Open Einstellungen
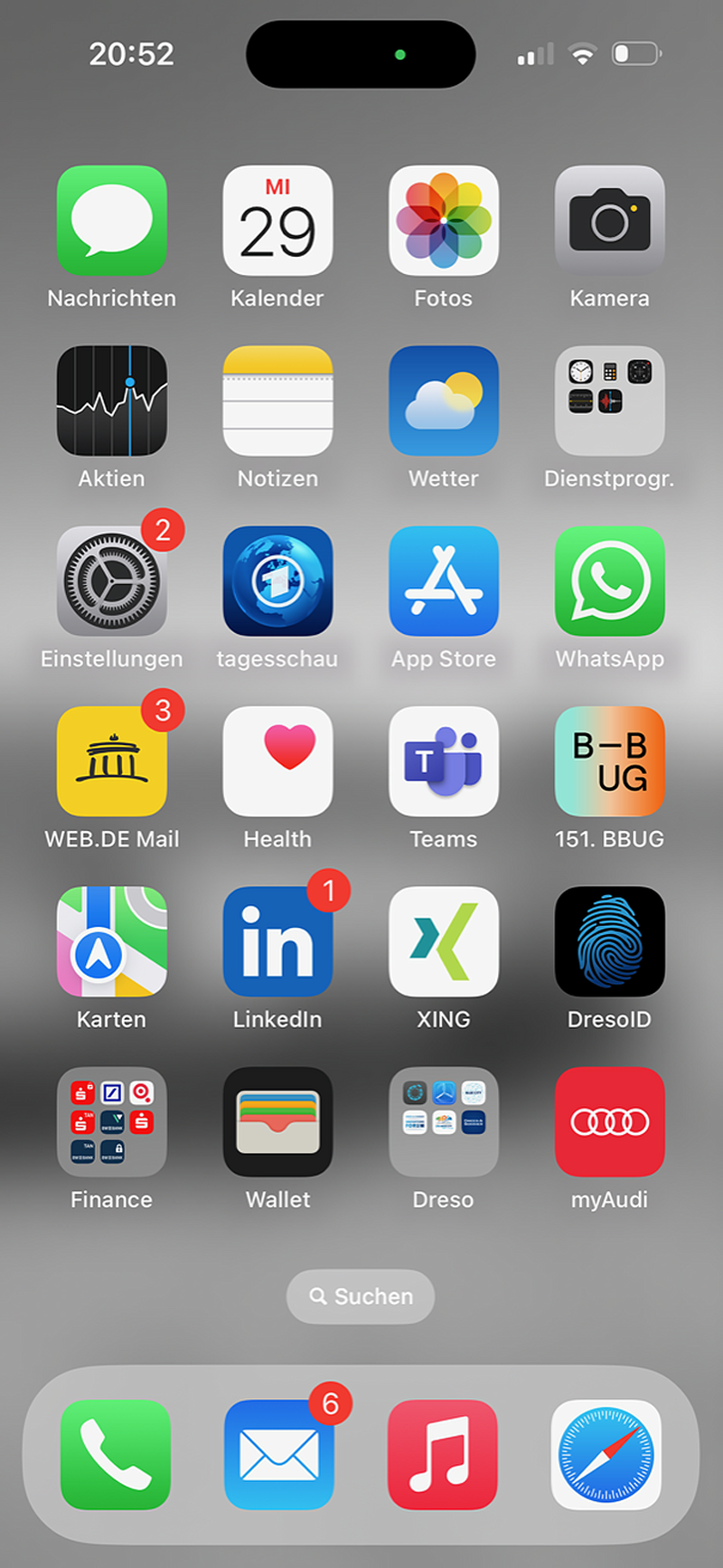 tap(112, 581)
